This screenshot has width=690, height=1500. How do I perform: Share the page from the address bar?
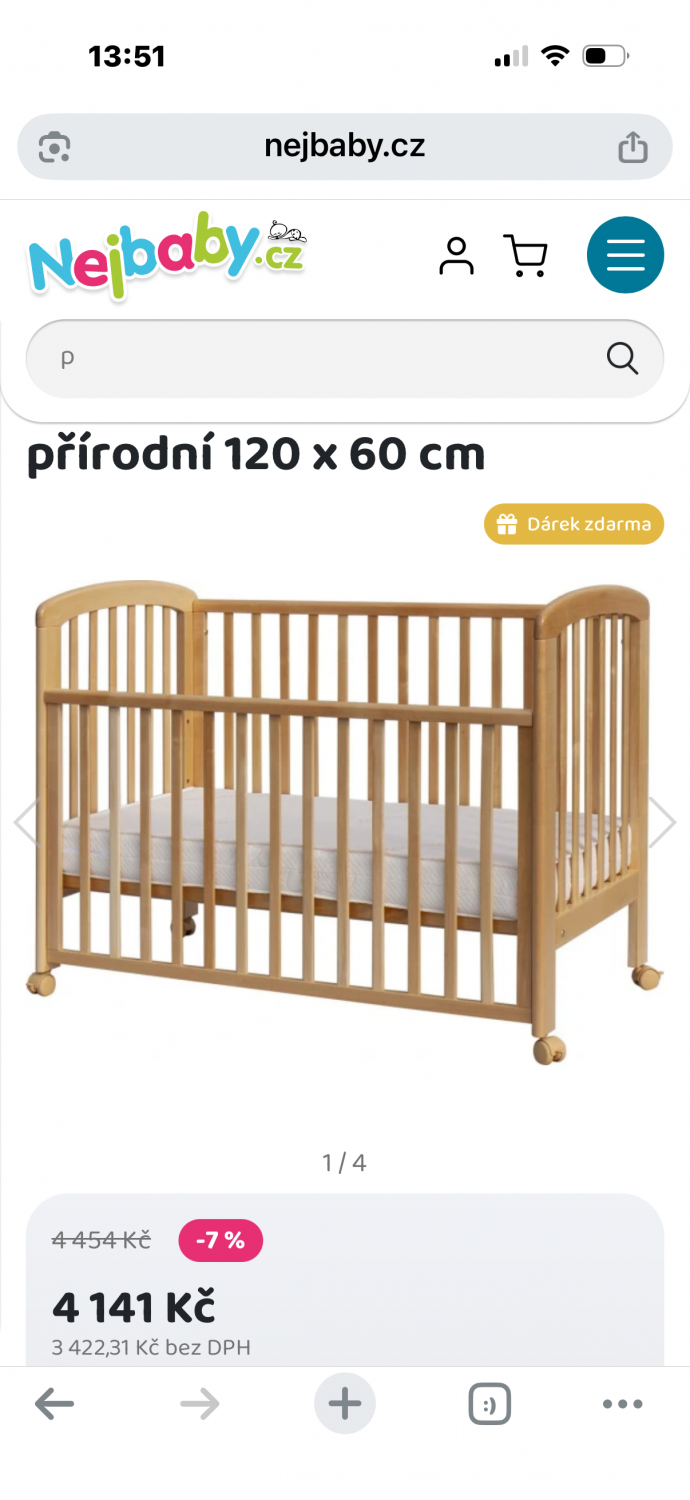click(x=632, y=147)
